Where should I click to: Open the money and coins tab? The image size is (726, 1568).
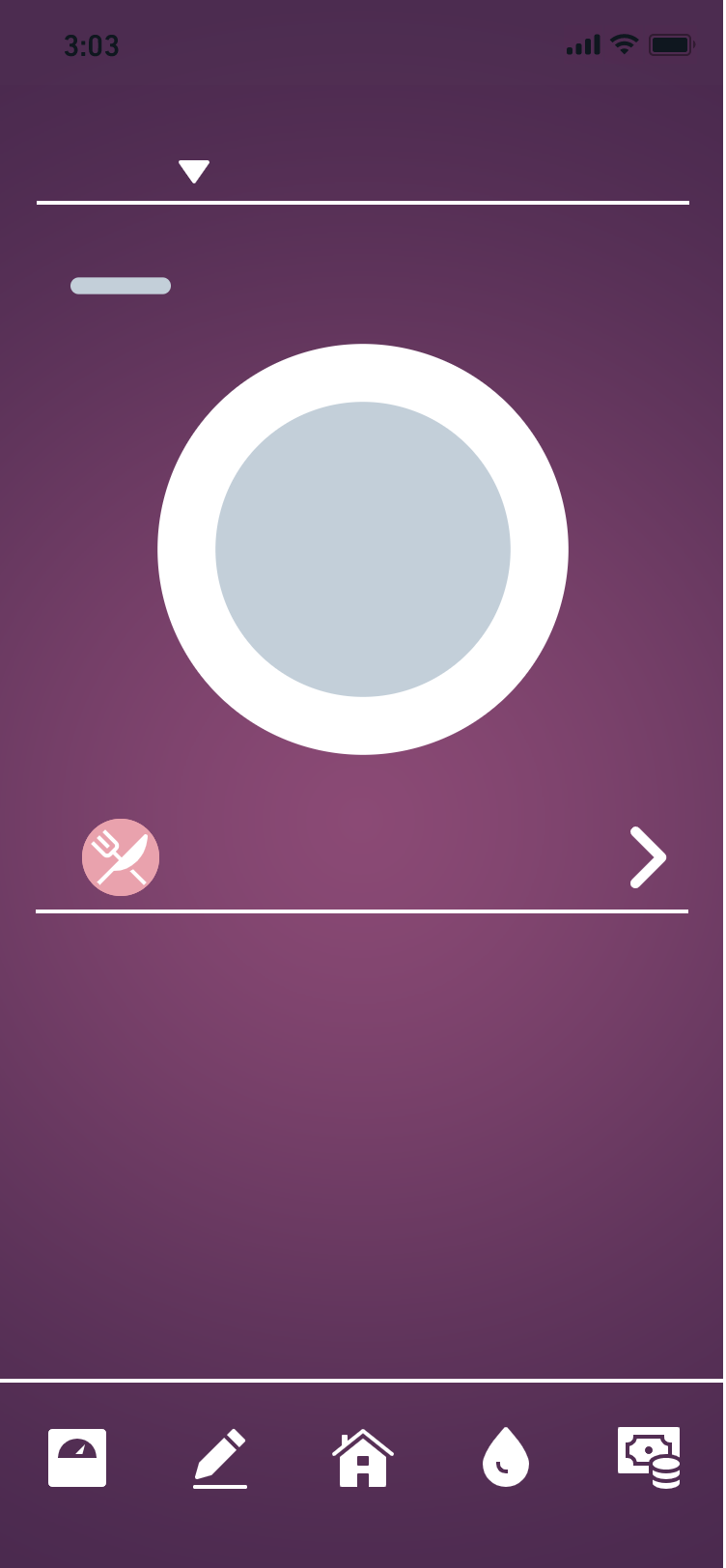pos(649,1457)
